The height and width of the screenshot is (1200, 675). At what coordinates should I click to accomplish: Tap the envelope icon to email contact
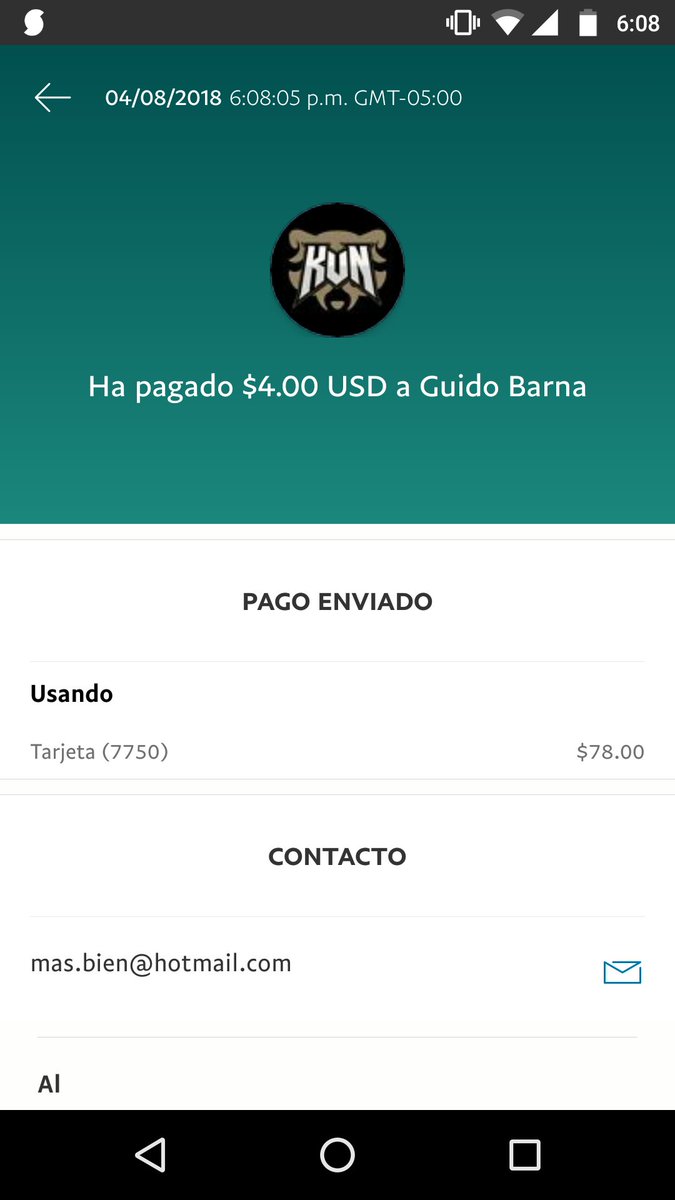tap(622, 972)
